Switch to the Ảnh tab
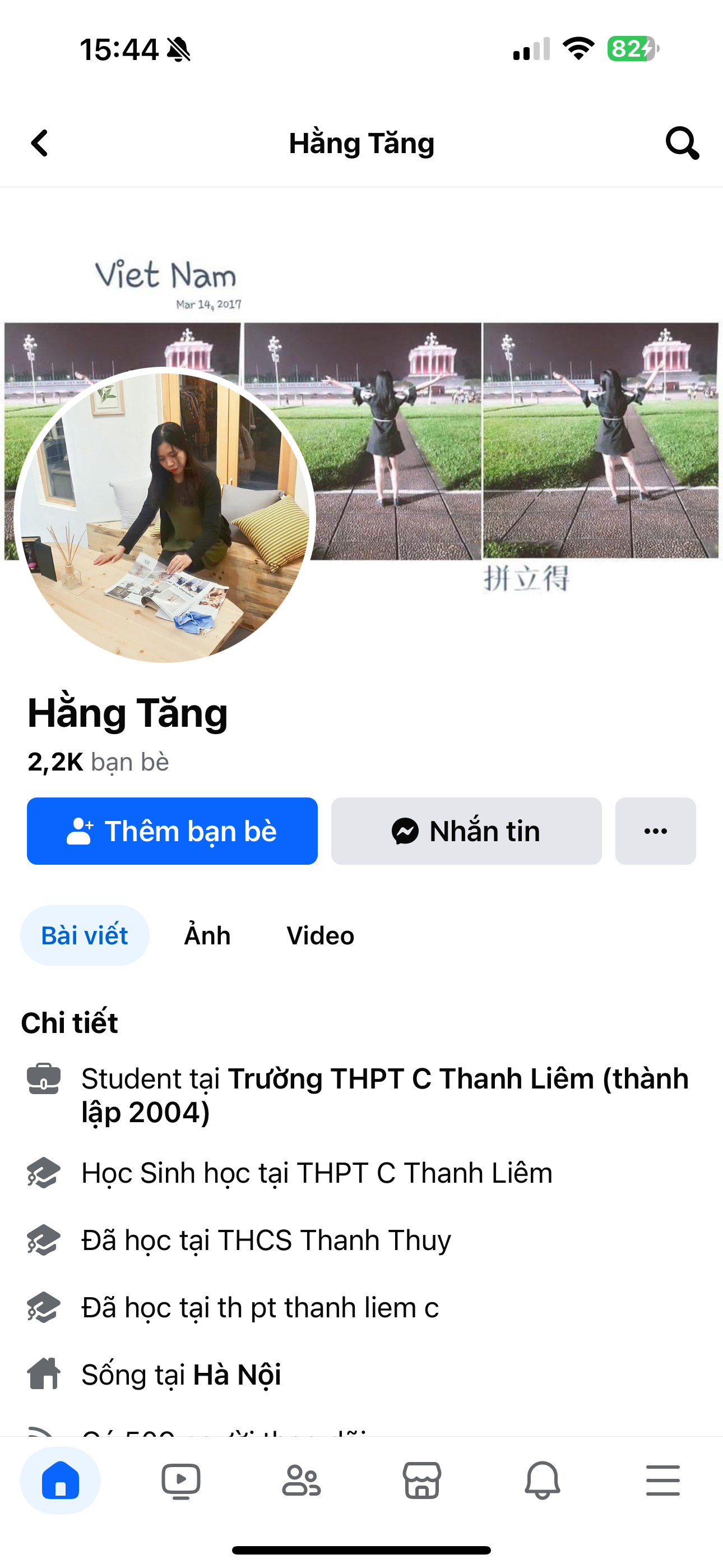Screen dimensions: 723x1568 click(207, 935)
